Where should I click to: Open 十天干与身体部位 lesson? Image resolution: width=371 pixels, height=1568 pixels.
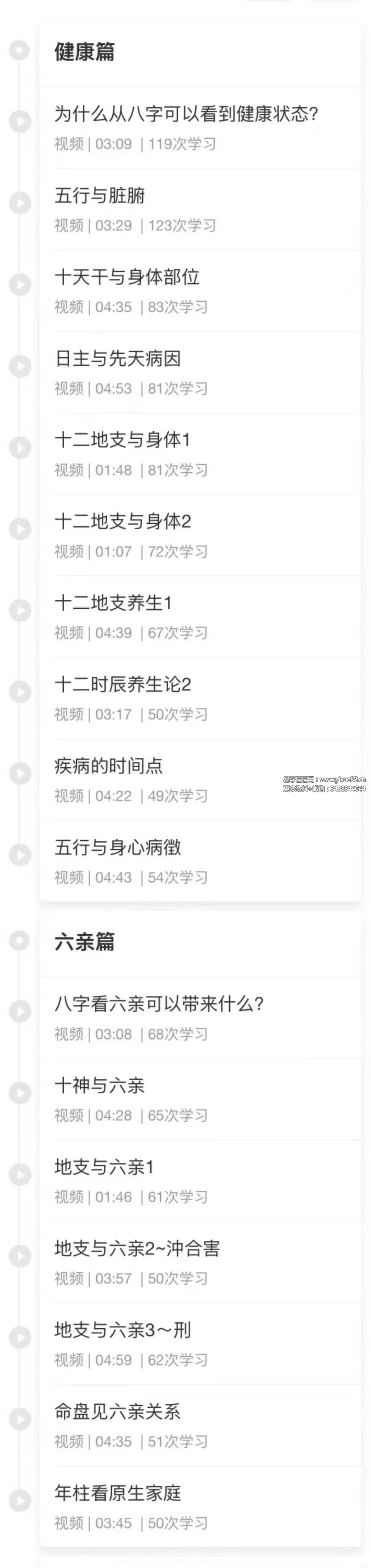coord(127,278)
